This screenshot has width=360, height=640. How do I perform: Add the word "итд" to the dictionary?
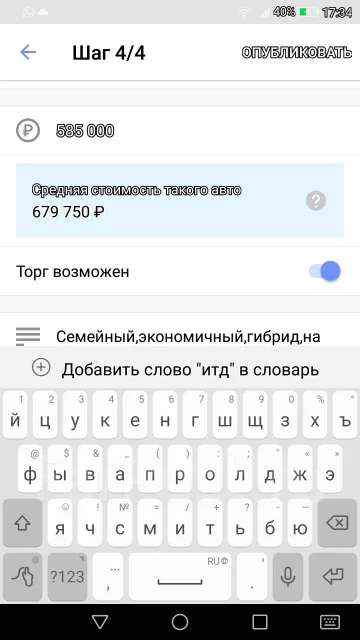pos(180,369)
